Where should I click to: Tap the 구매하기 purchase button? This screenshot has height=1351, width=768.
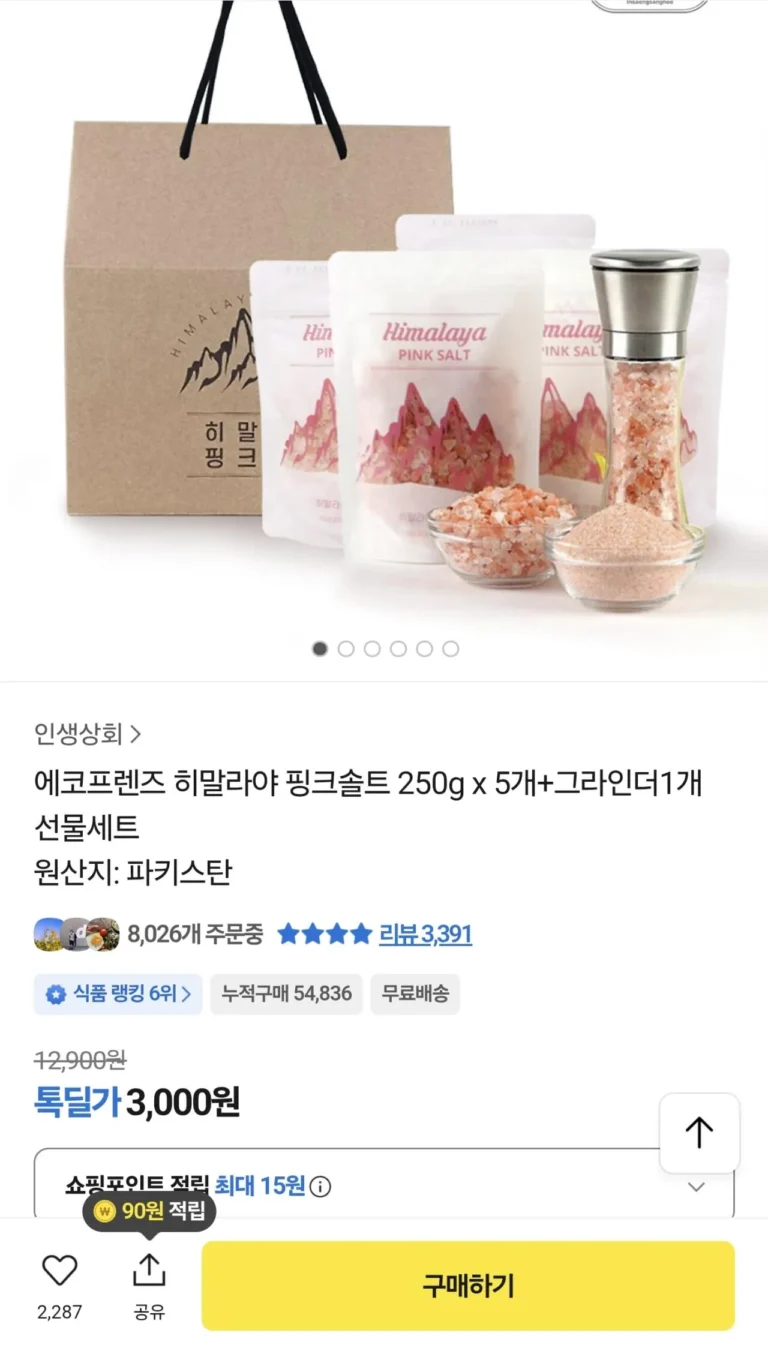point(468,1285)
